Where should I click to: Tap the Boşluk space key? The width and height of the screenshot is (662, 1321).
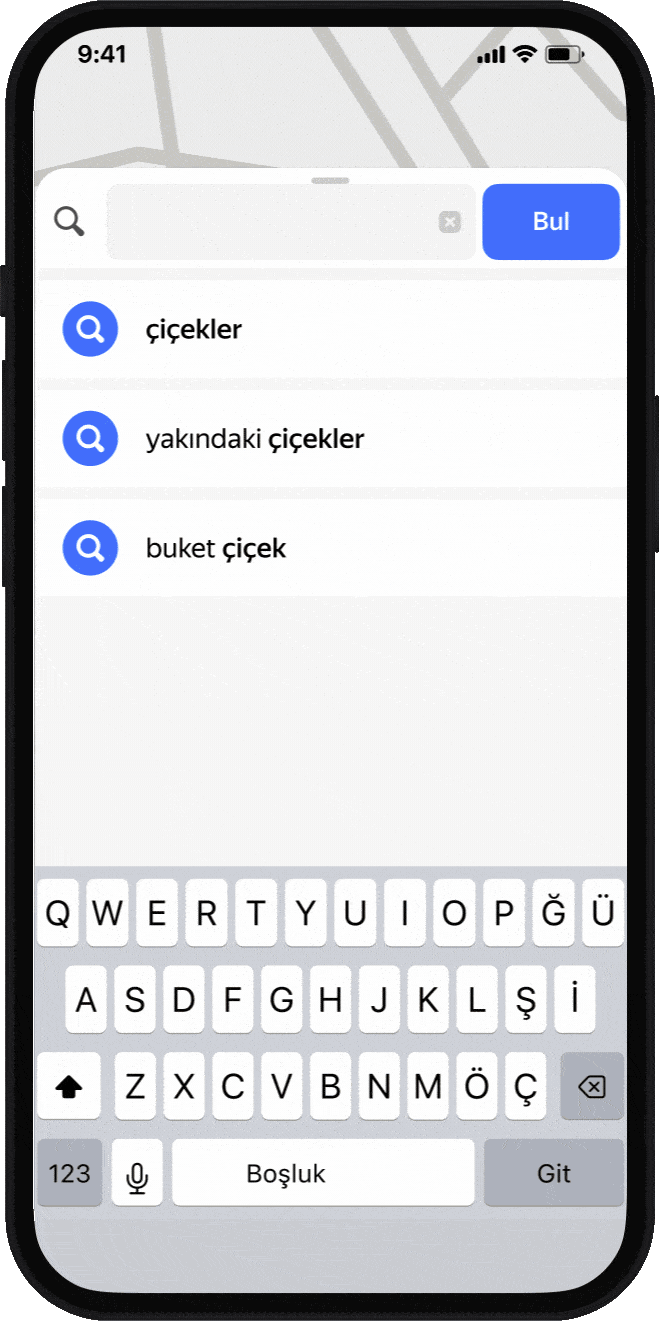tap(323, 1172)
